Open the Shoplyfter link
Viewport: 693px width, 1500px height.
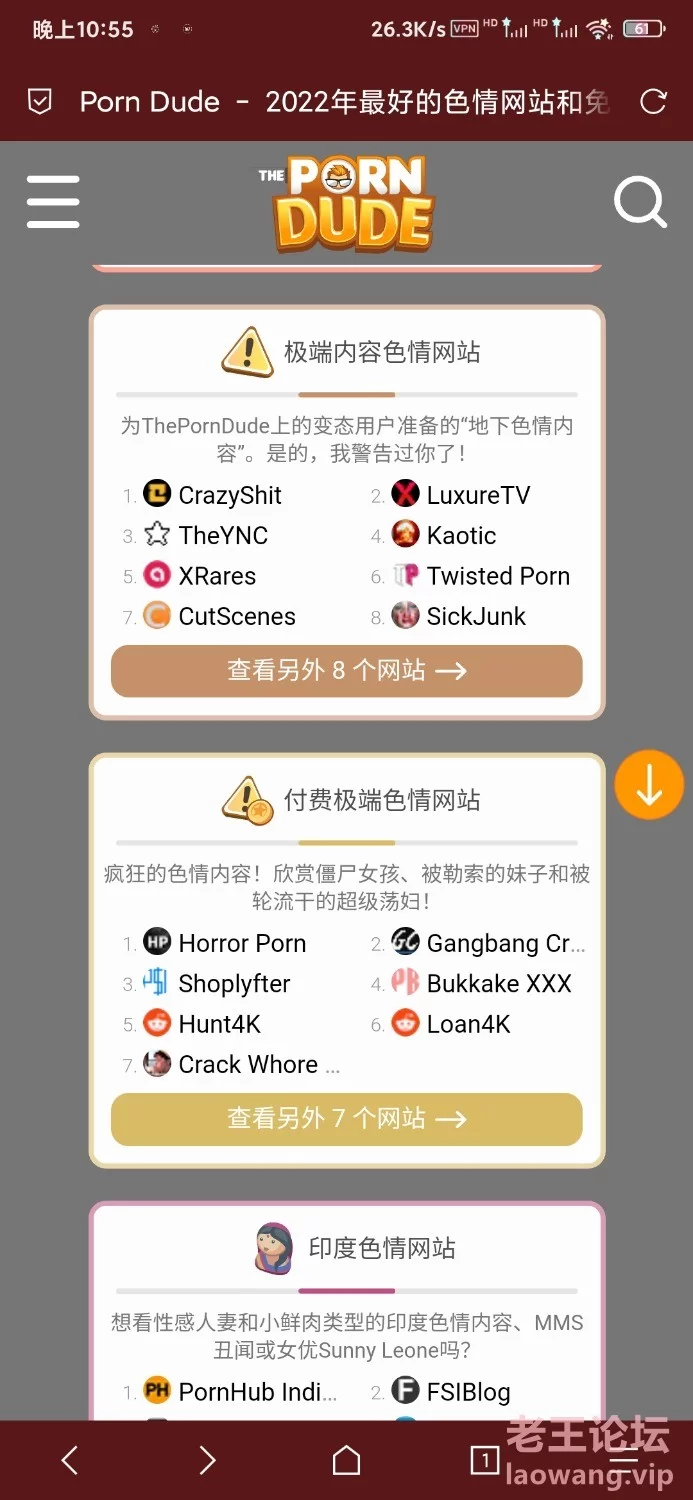[216, 983]
